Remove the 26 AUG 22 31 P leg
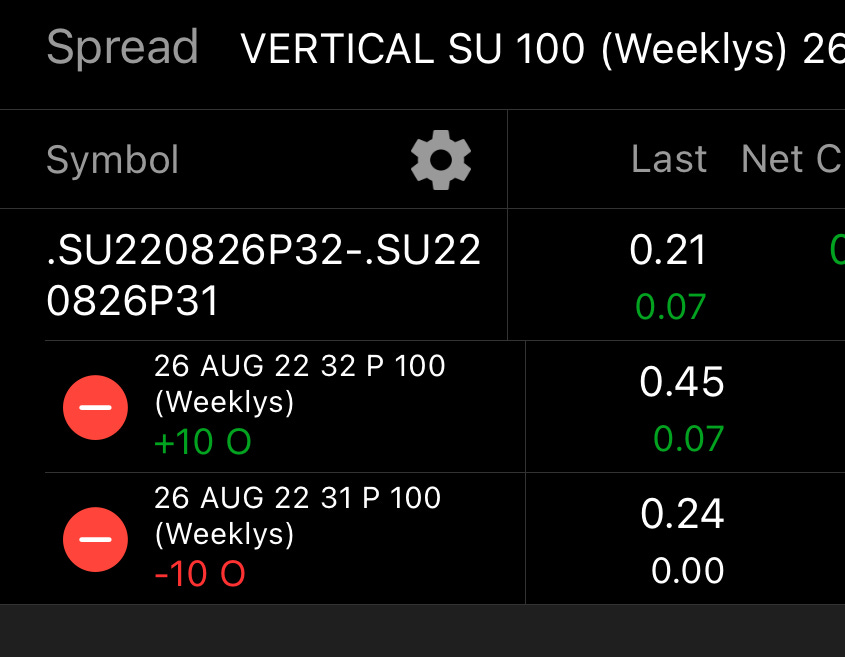Image resolution: width=845 pixels, height=657 pixels. click(95, 540)
